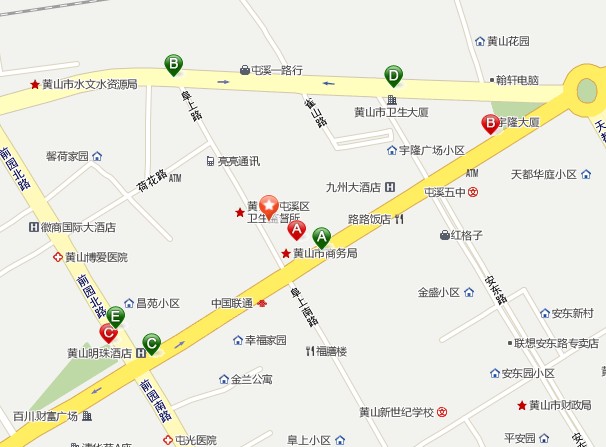Open the green marker E
The image size is (606, 447).
116,316
